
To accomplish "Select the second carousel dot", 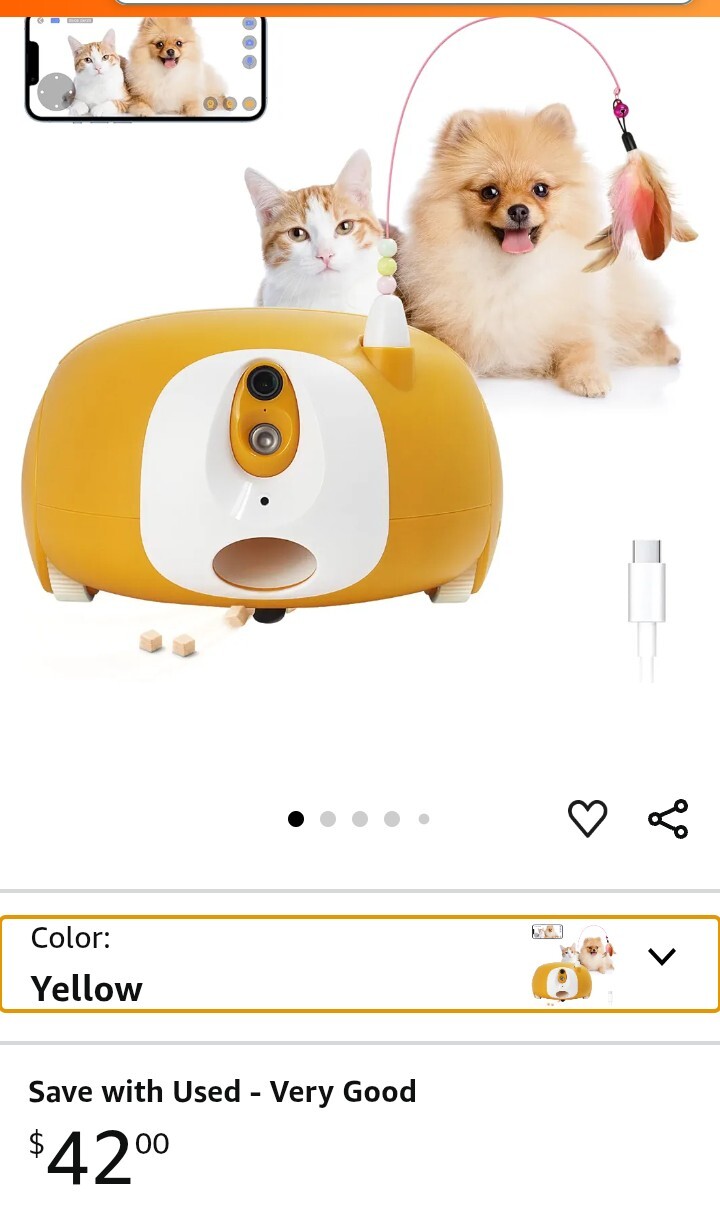I will pos(328,818).
